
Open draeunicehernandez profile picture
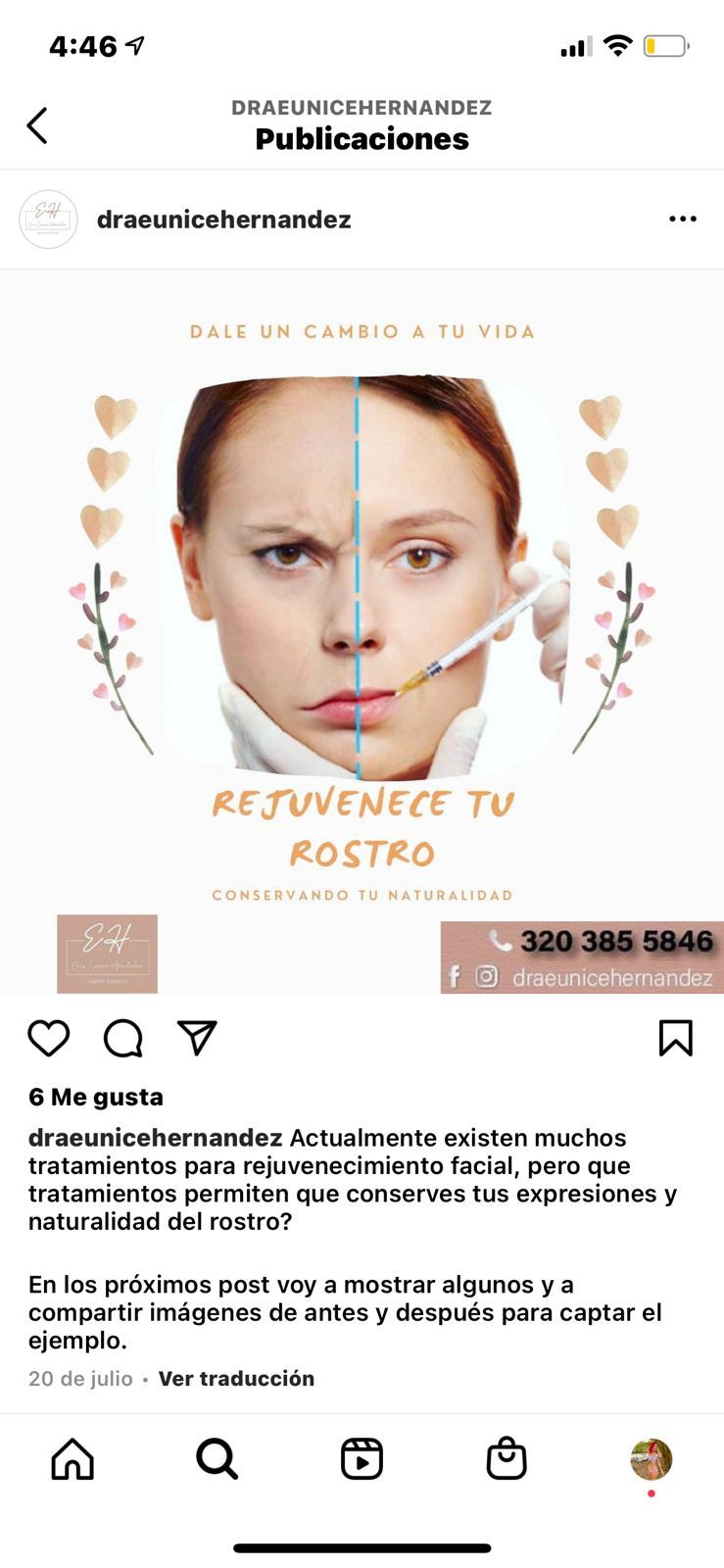point(48,220)
